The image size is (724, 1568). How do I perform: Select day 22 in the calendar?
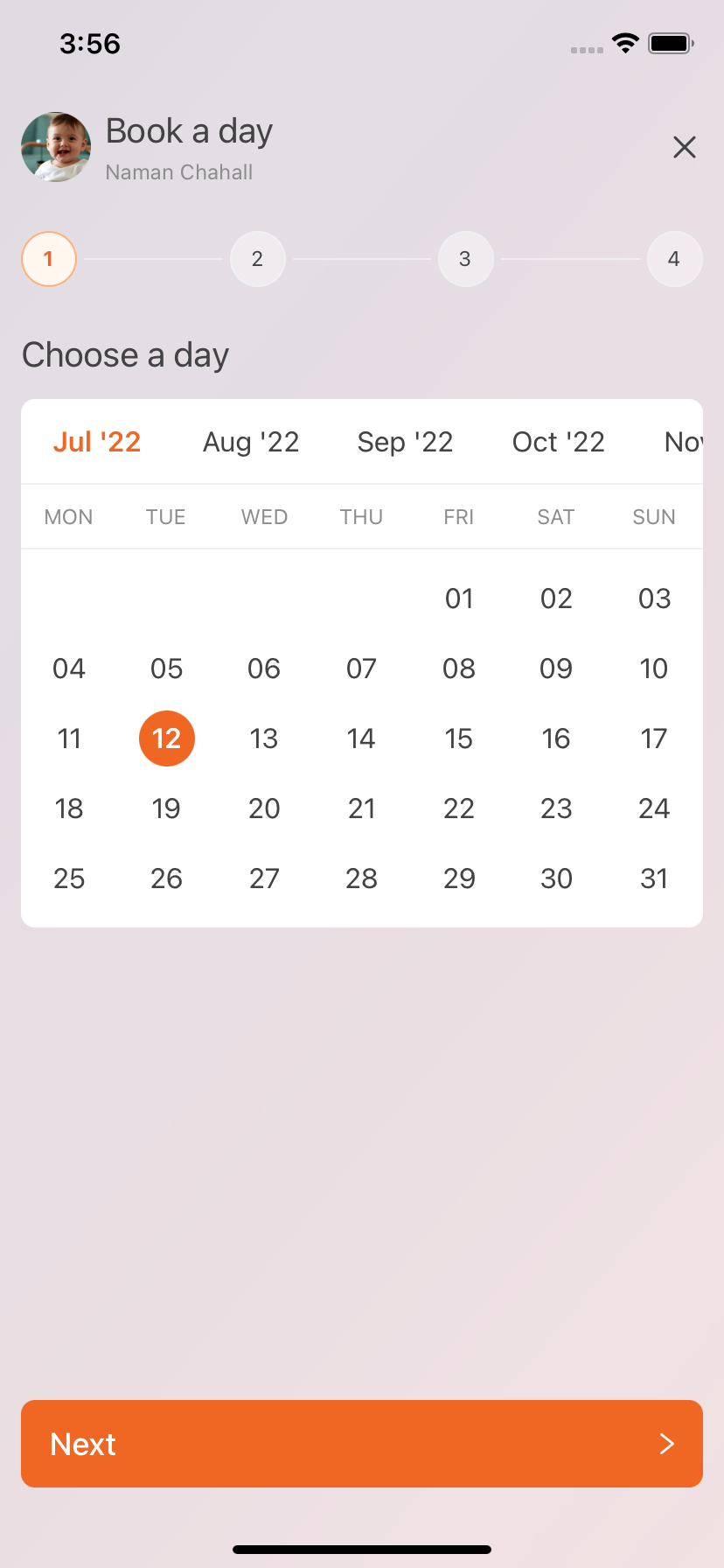pyautogui.click(x=459, y=808)
